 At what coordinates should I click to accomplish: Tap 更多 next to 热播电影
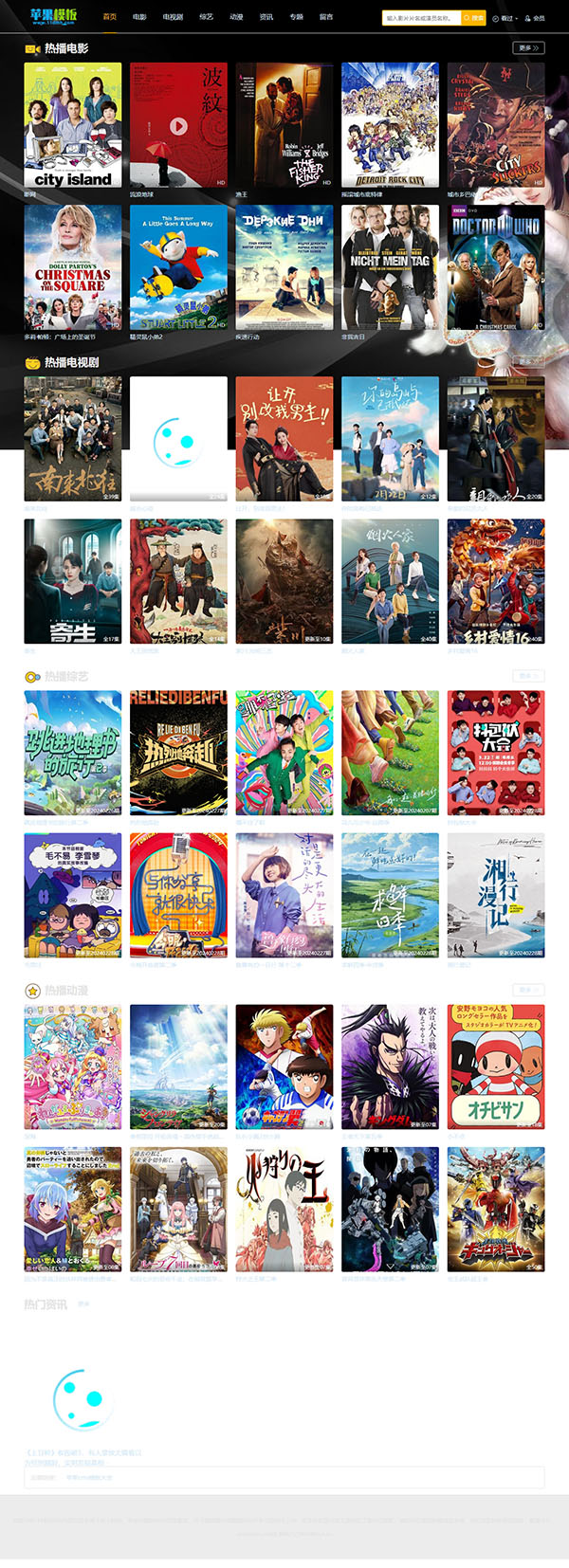(x=528, y=47)
